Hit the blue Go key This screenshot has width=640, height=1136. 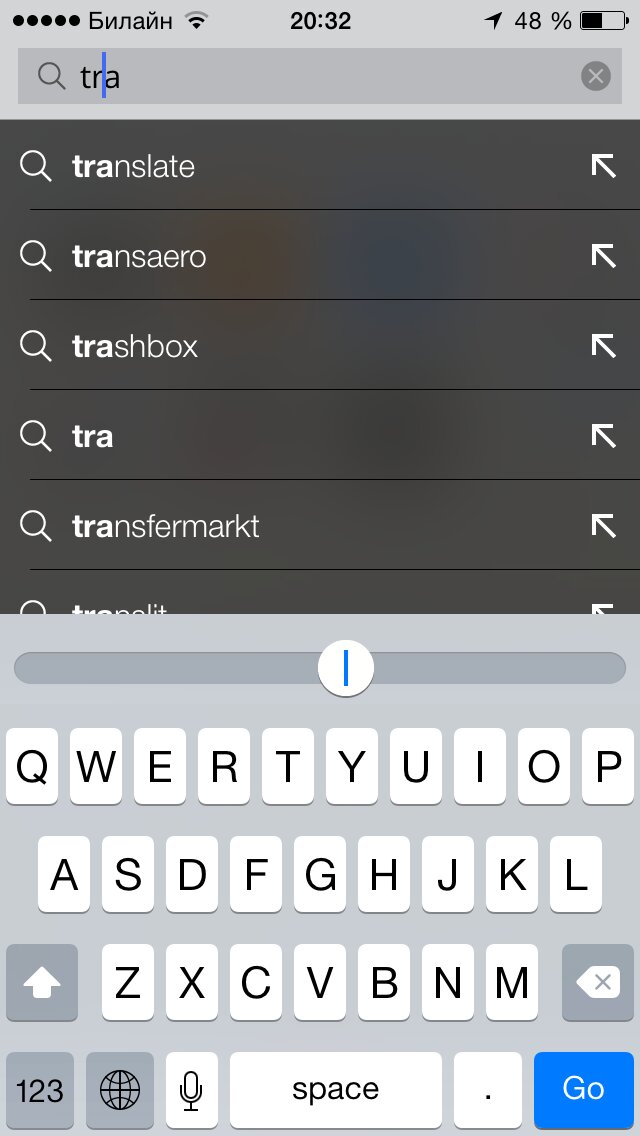[x=584, y=1089]
